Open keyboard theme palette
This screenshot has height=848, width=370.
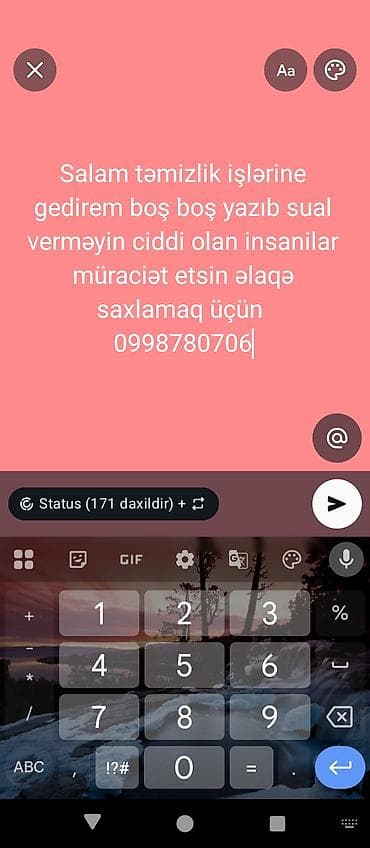pyautogui.click(x=292, y=559)
